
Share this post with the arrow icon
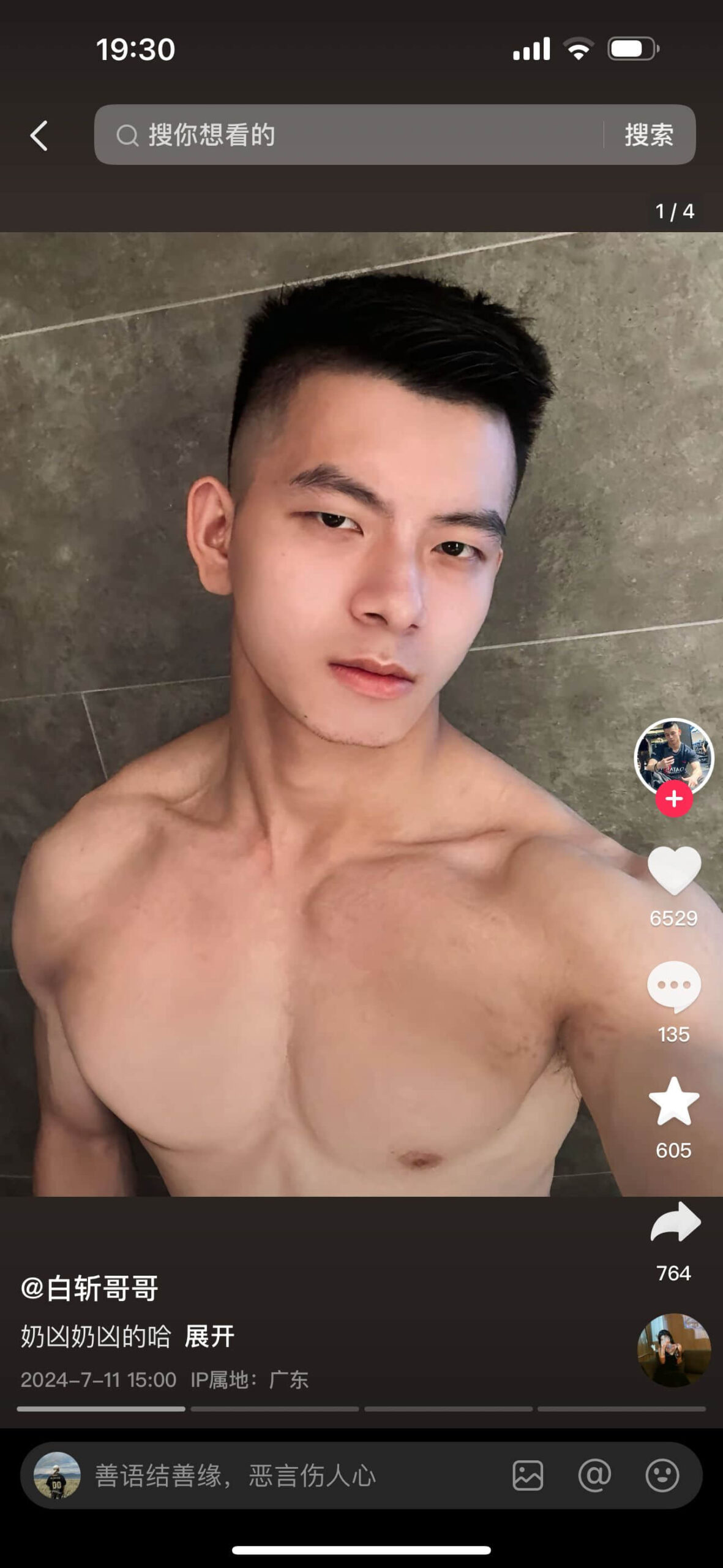[673, 1222]
